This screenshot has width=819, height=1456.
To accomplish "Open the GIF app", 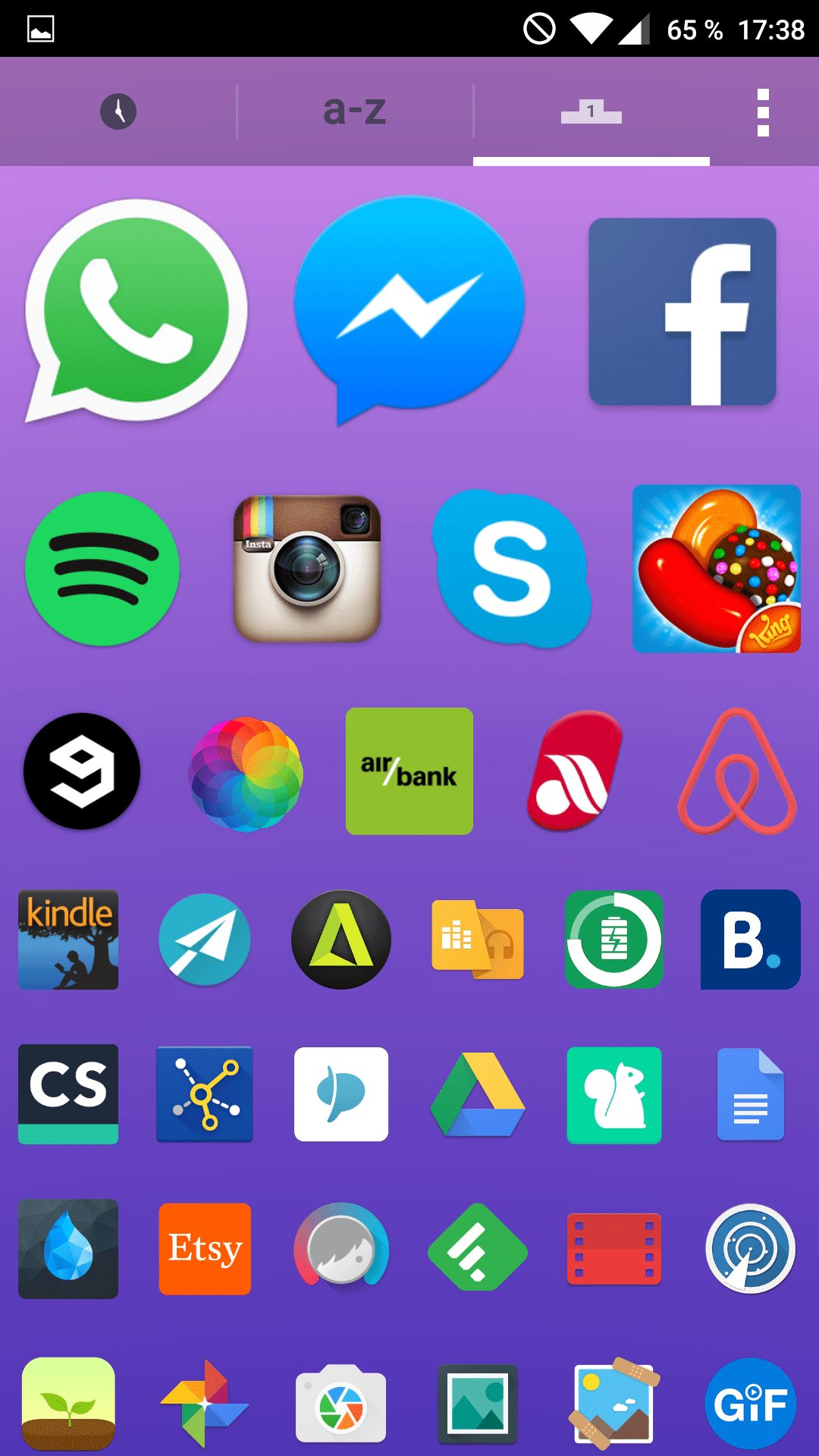I will pyautogui.click(x=751, y=1404).
